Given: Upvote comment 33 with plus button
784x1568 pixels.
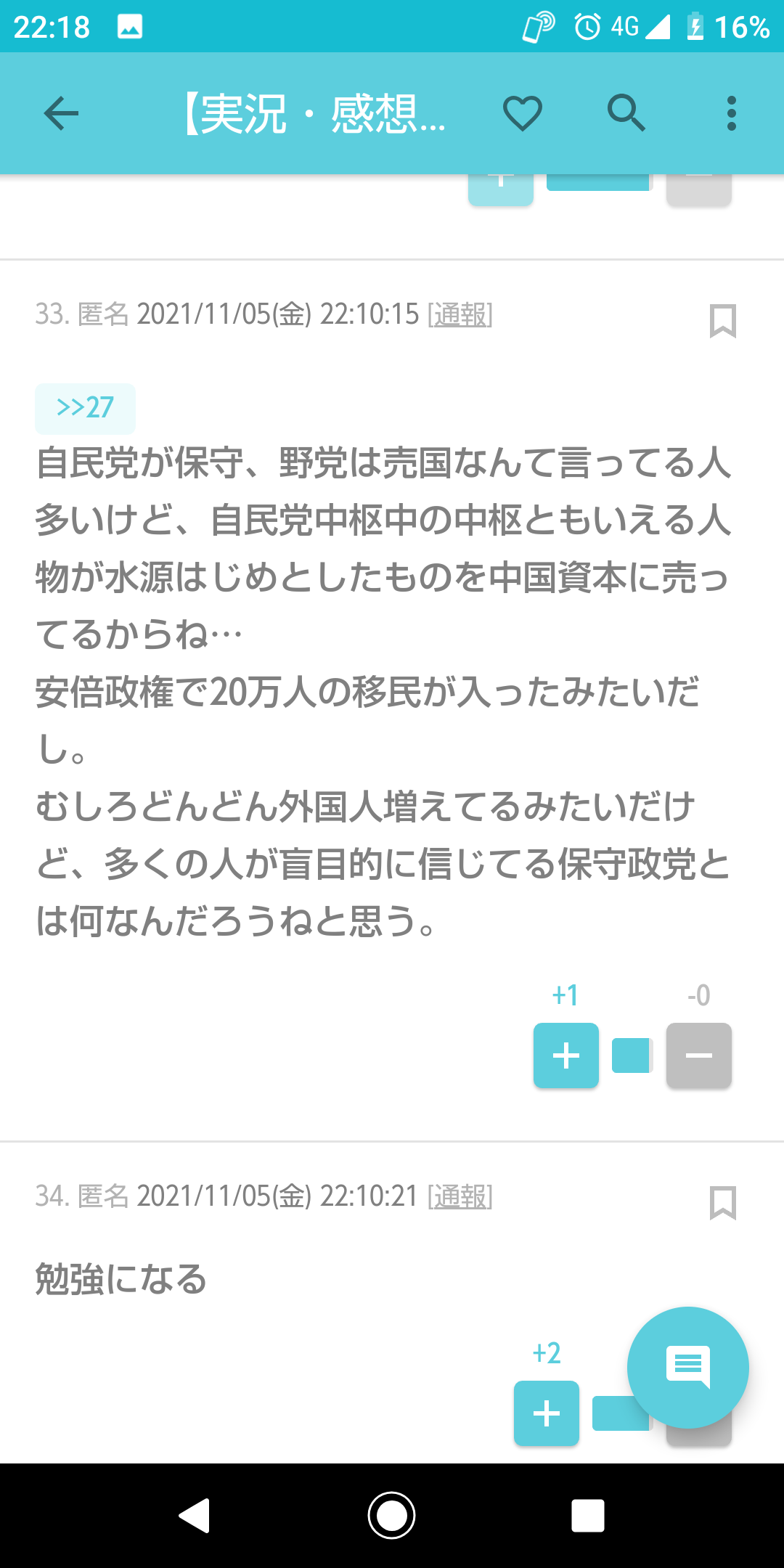Looking at the screenshot, I should pos(565,1055).
